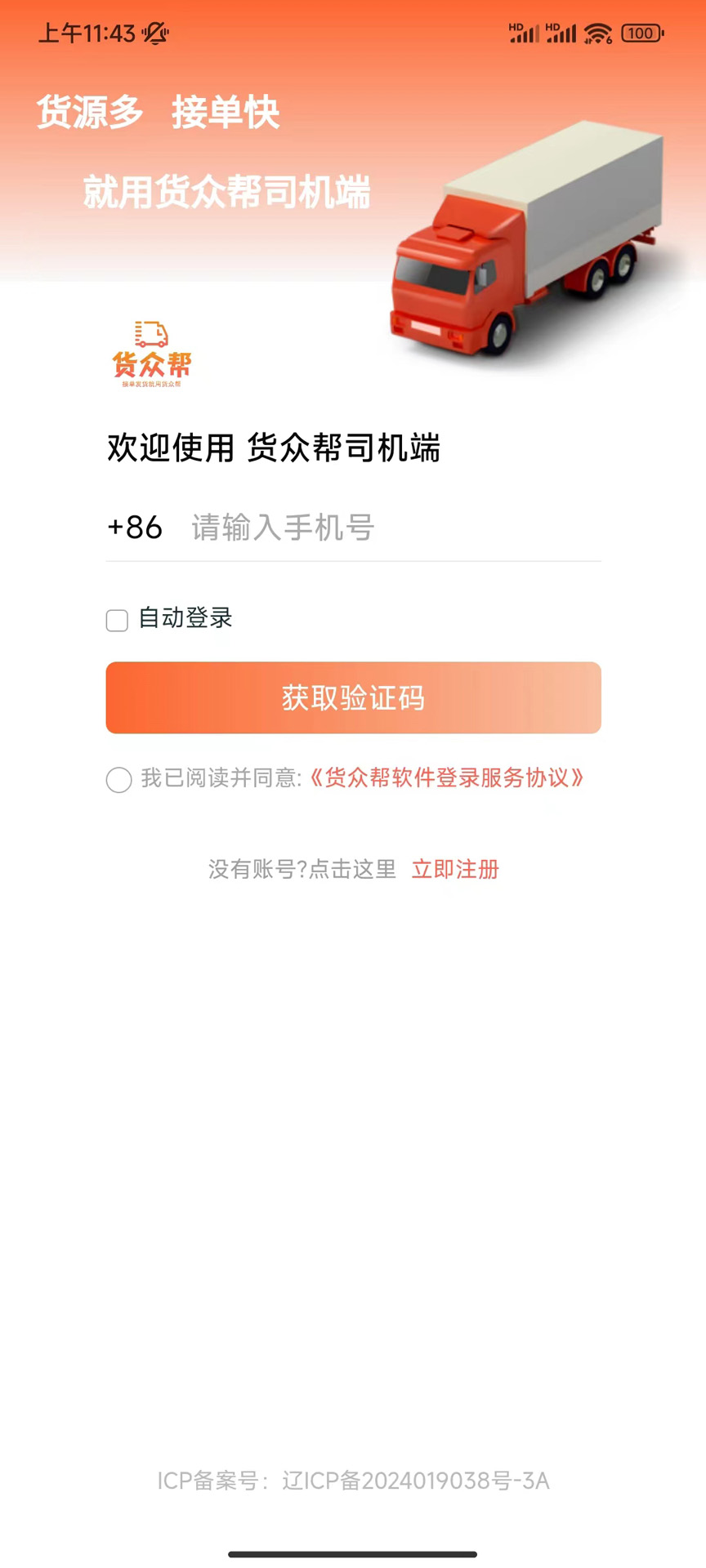Open the 货众帮软件登录服务协议 agreement link
This screenshot has height=1568, width=706.
pyautogui.click(x=448, y=780)
